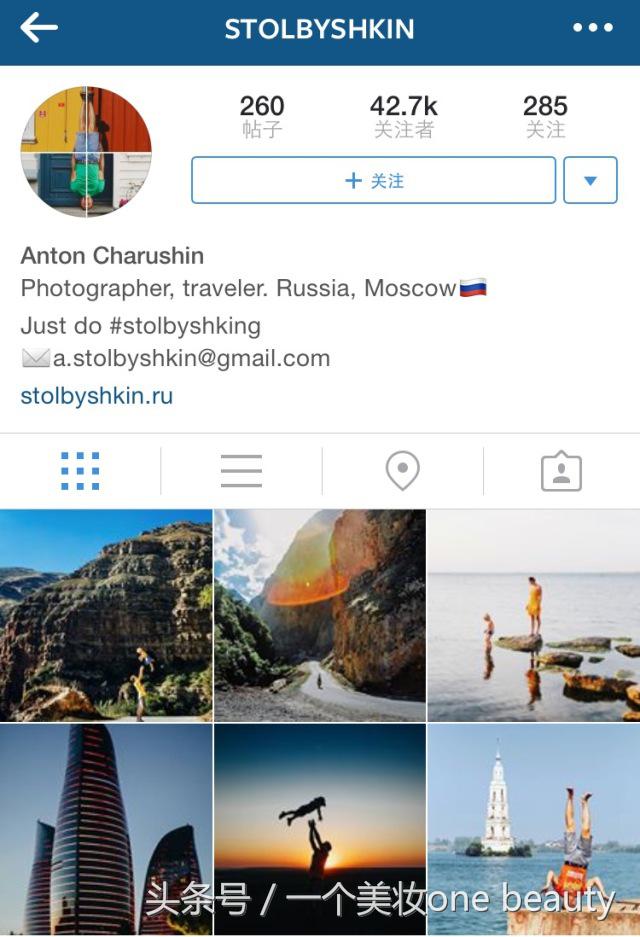Open the photo map location tab
640x937 pixels.
403,471
